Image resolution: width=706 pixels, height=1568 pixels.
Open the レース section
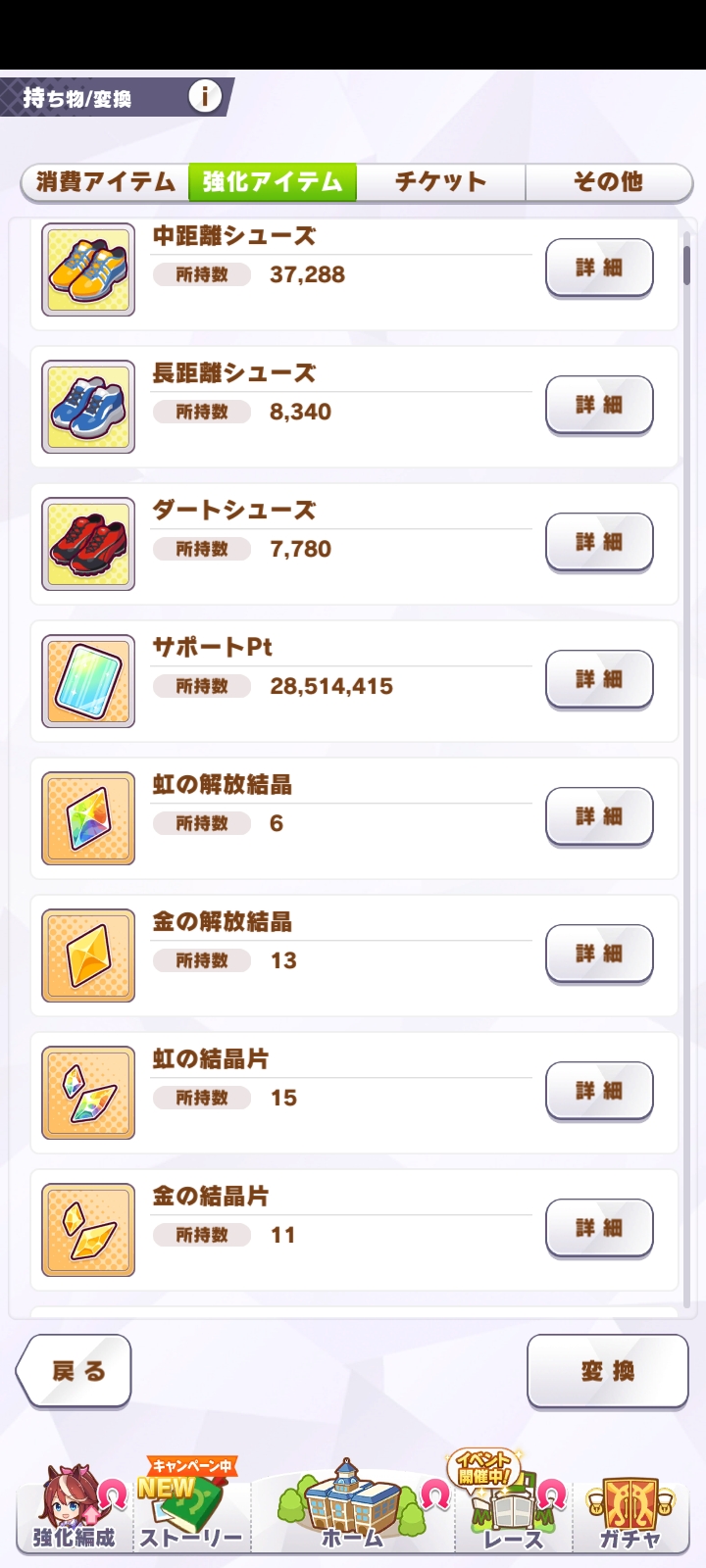(512, 1509)
